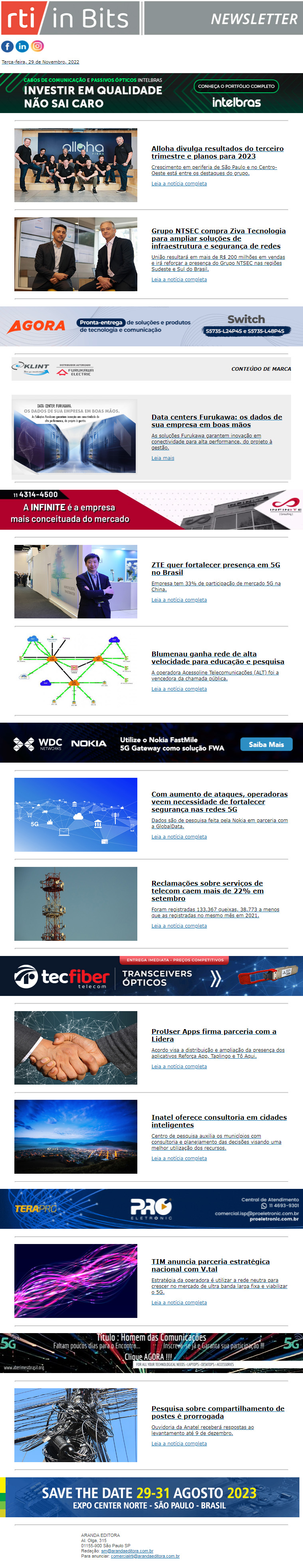Open the Instagram icon in the header
Viewport: 303px width, 1568px height.
37,46
